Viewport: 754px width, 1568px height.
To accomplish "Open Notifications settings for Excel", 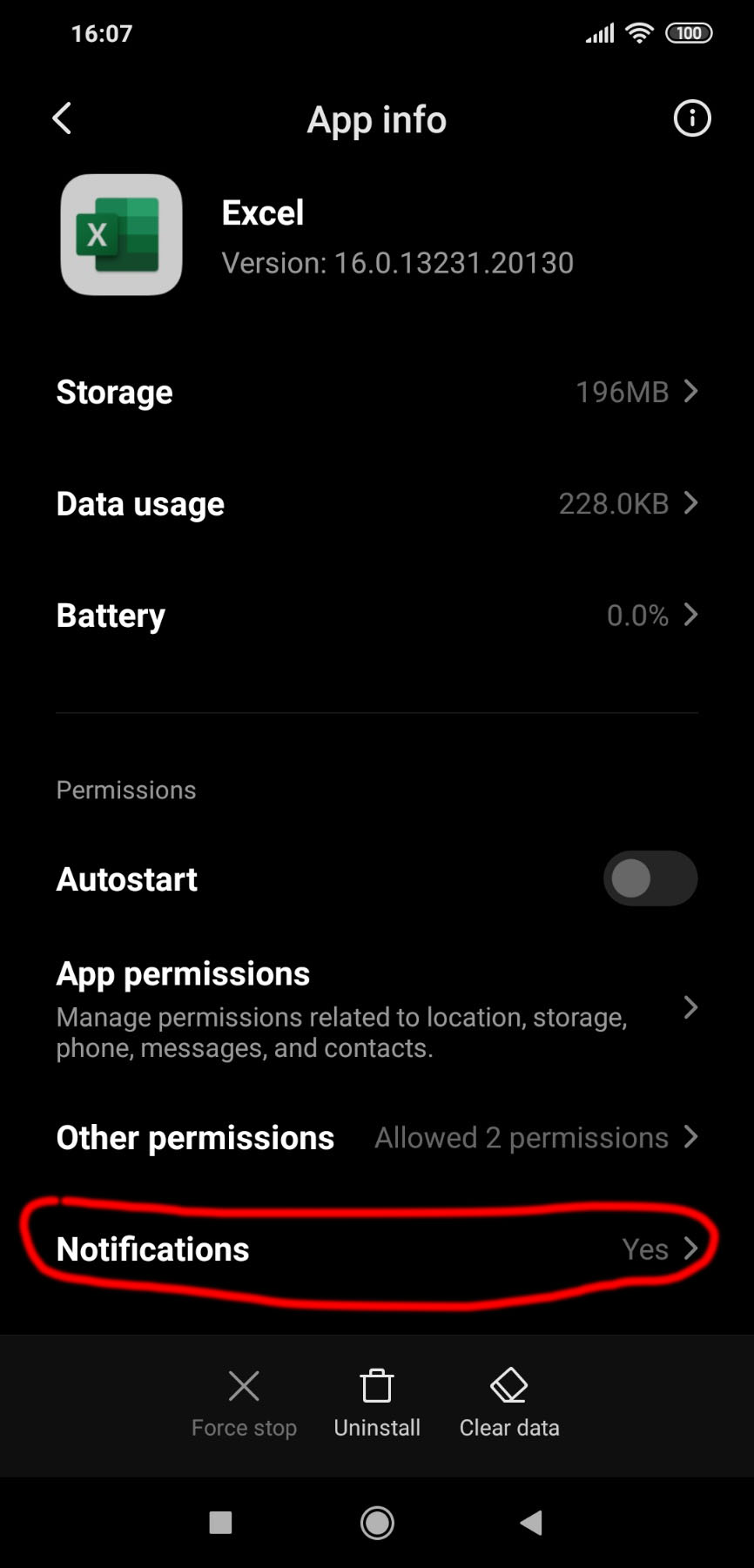I will point(377,1249).
